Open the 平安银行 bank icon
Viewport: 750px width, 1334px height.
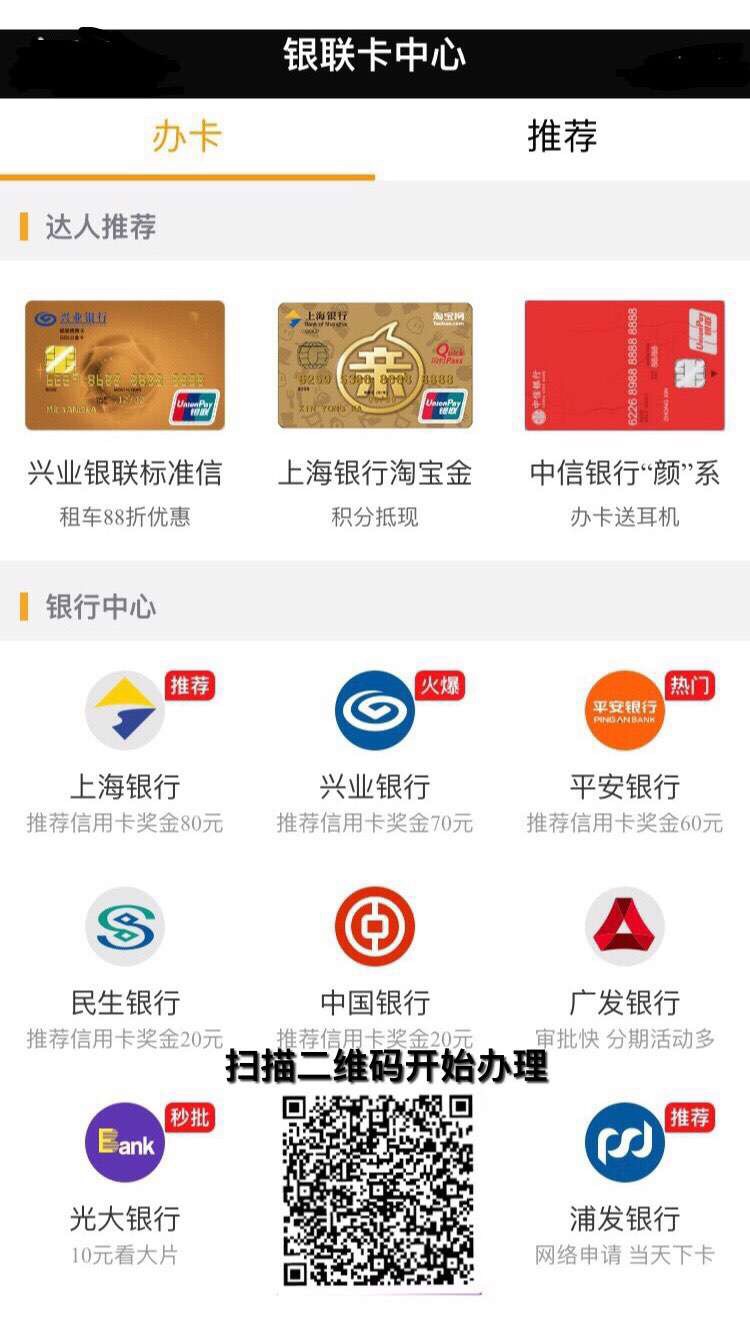click(623, 707)
